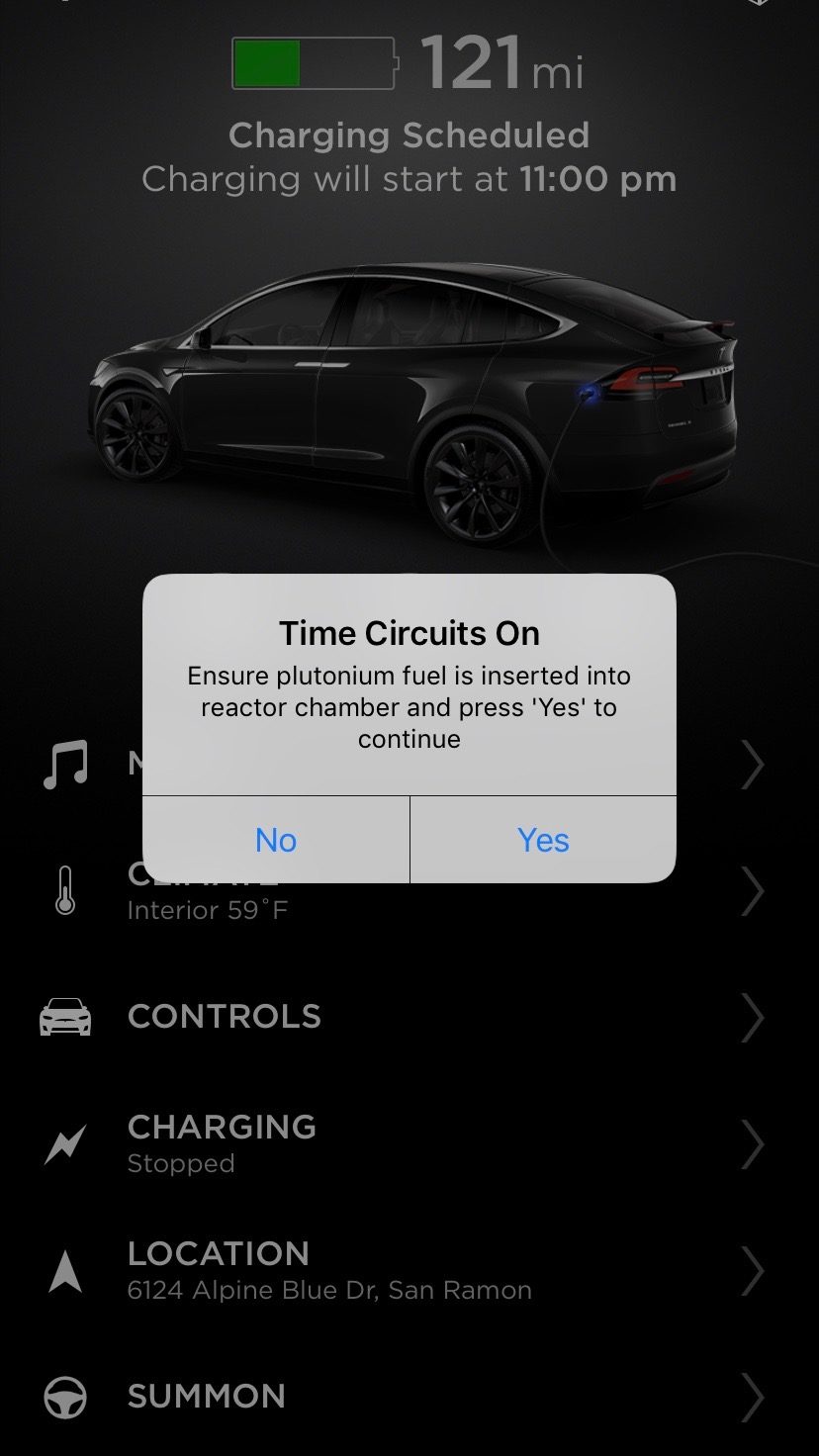Confirm with 'Yes' in the dialog
Screen dimensions: 819x1456
click(x=543, y=840)
